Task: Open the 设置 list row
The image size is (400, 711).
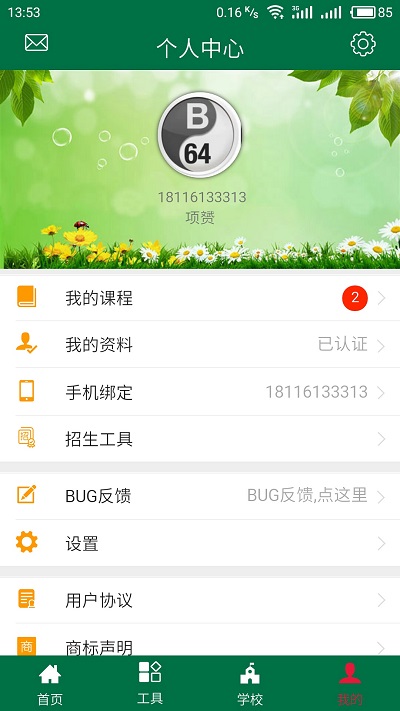Action: pos(200,543)
